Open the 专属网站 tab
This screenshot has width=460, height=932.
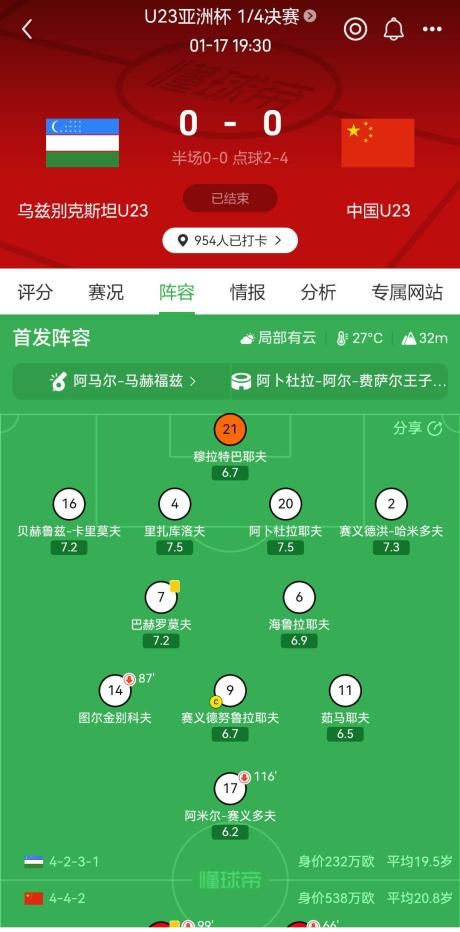point(407,292)
